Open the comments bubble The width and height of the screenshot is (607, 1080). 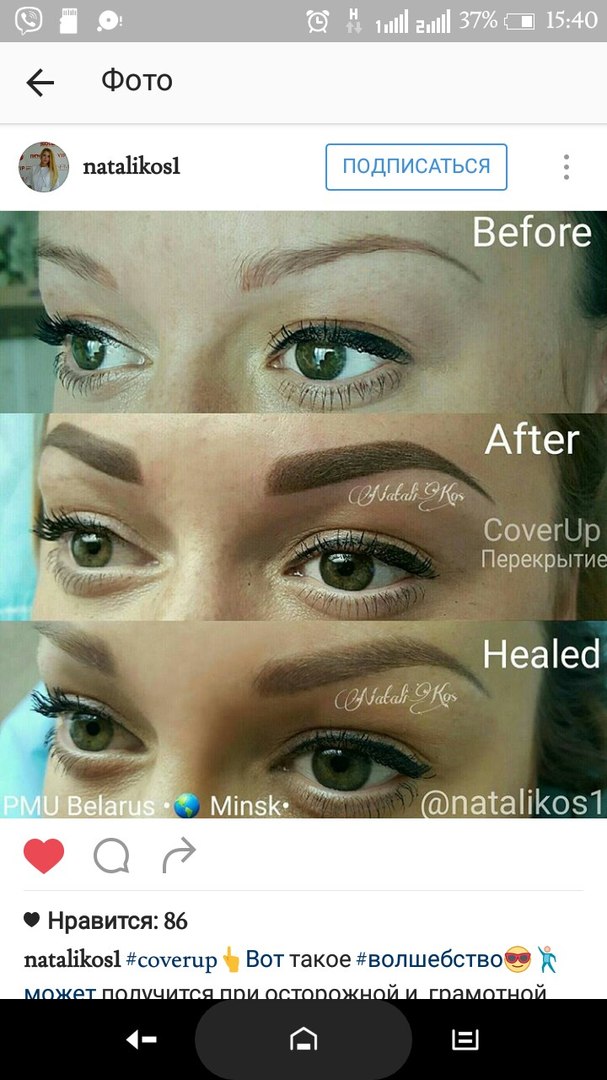click(x=111, y=856)
